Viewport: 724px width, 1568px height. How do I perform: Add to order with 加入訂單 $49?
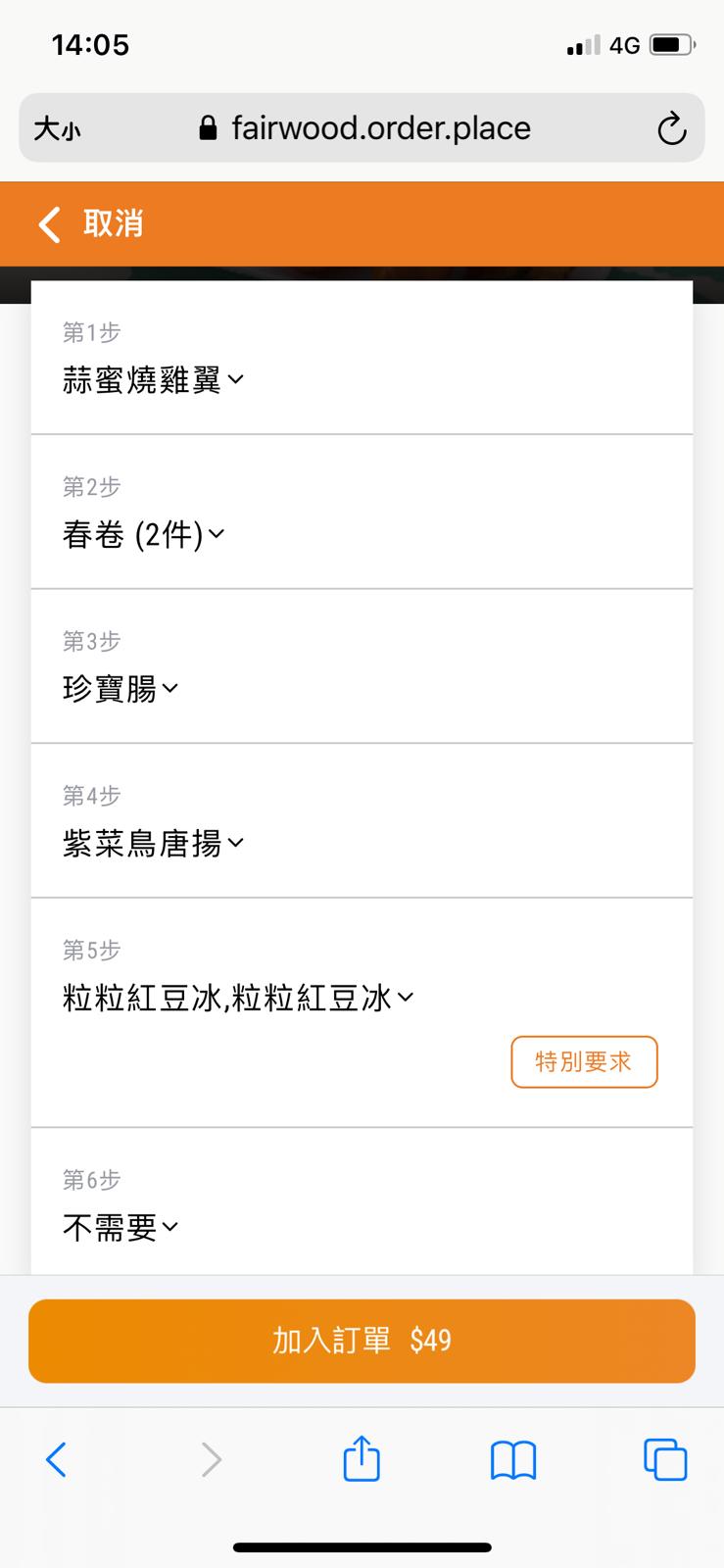(362, 1341)
